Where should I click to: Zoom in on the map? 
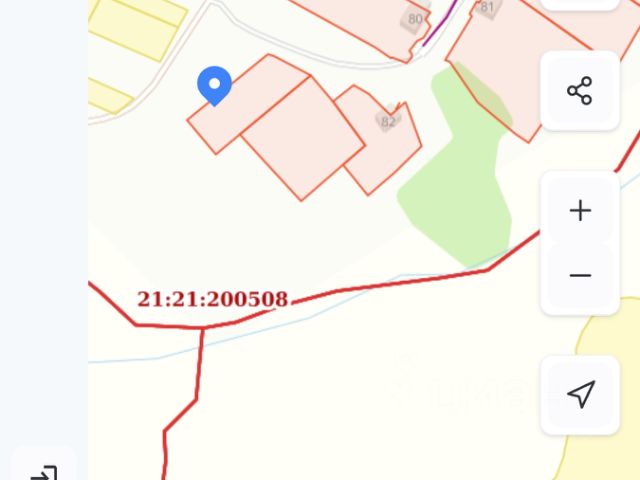point(579,211)
